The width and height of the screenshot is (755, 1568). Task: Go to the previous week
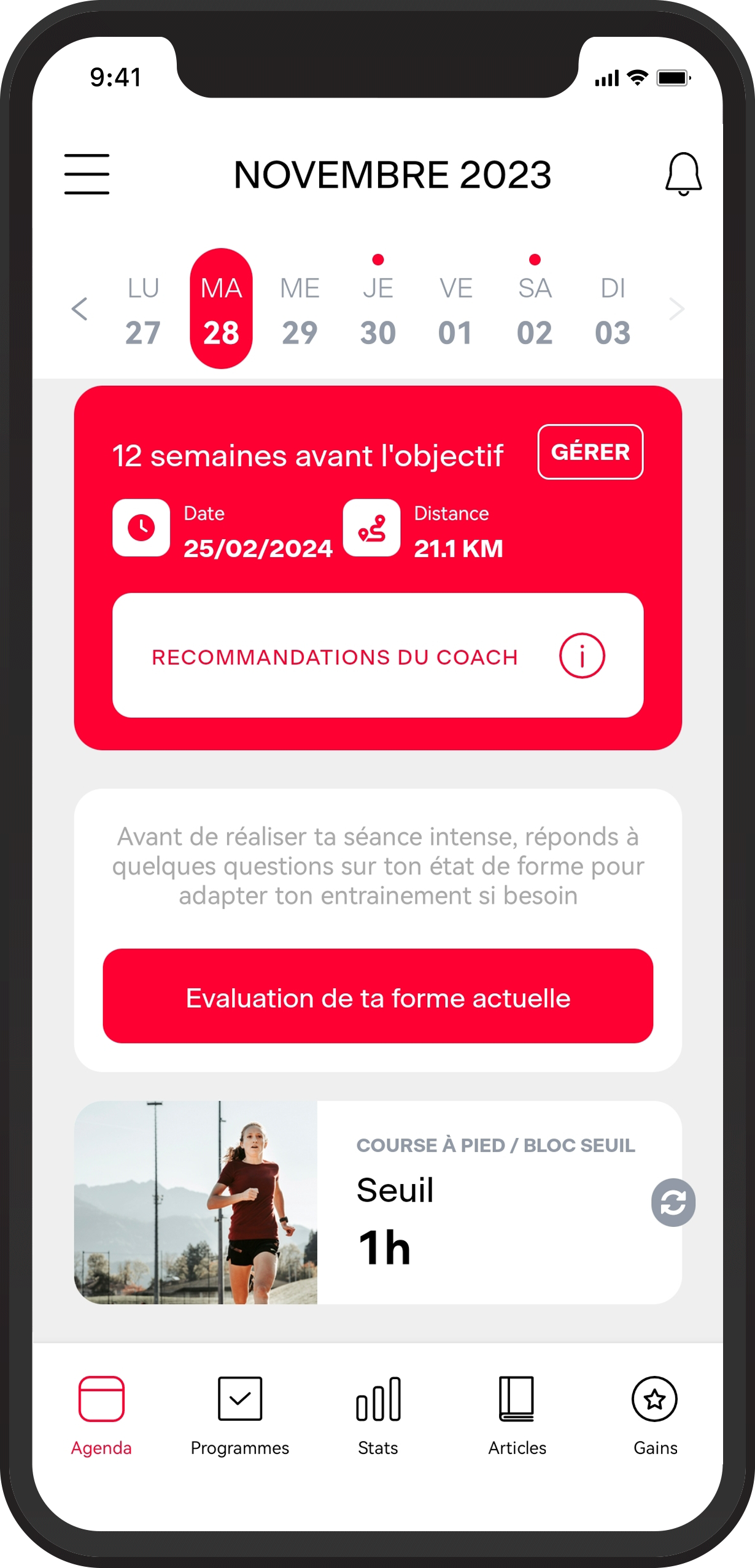tap(80, 309)
